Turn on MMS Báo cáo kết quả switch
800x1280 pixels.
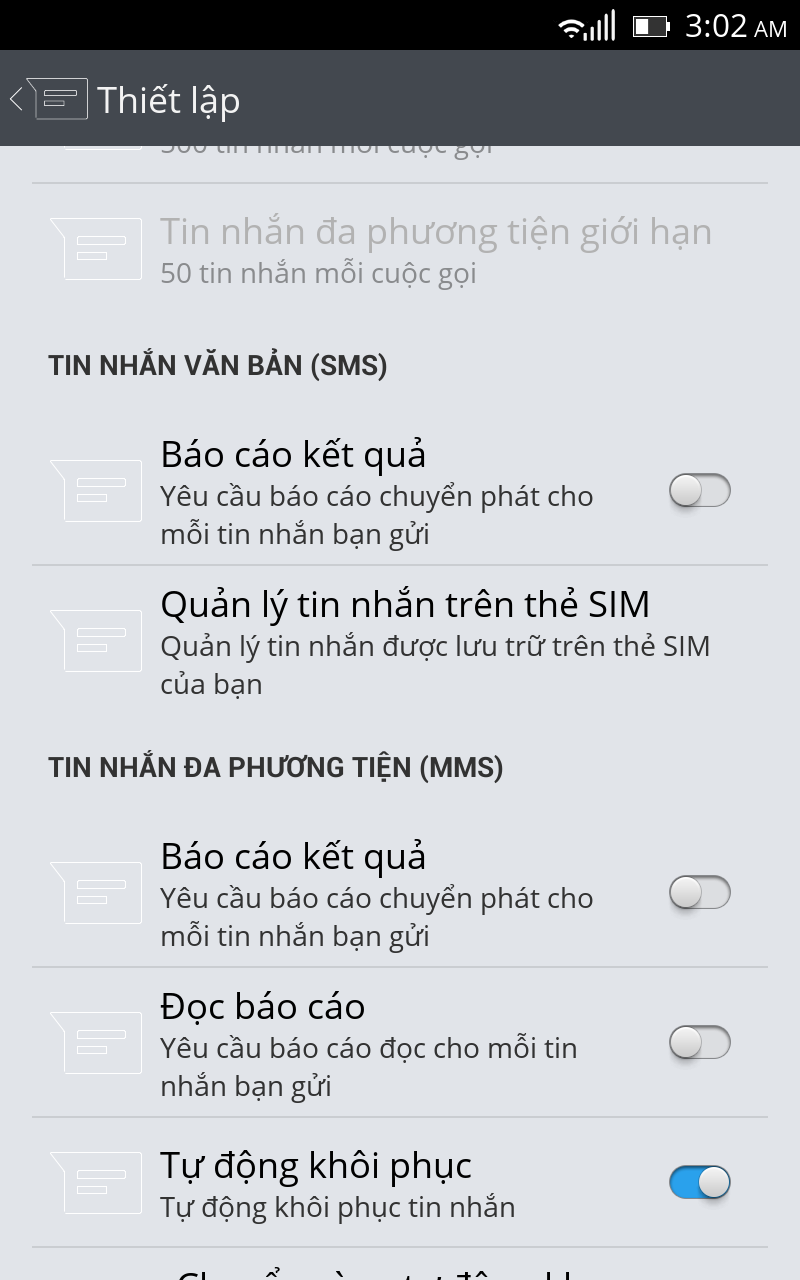(700, 892)
